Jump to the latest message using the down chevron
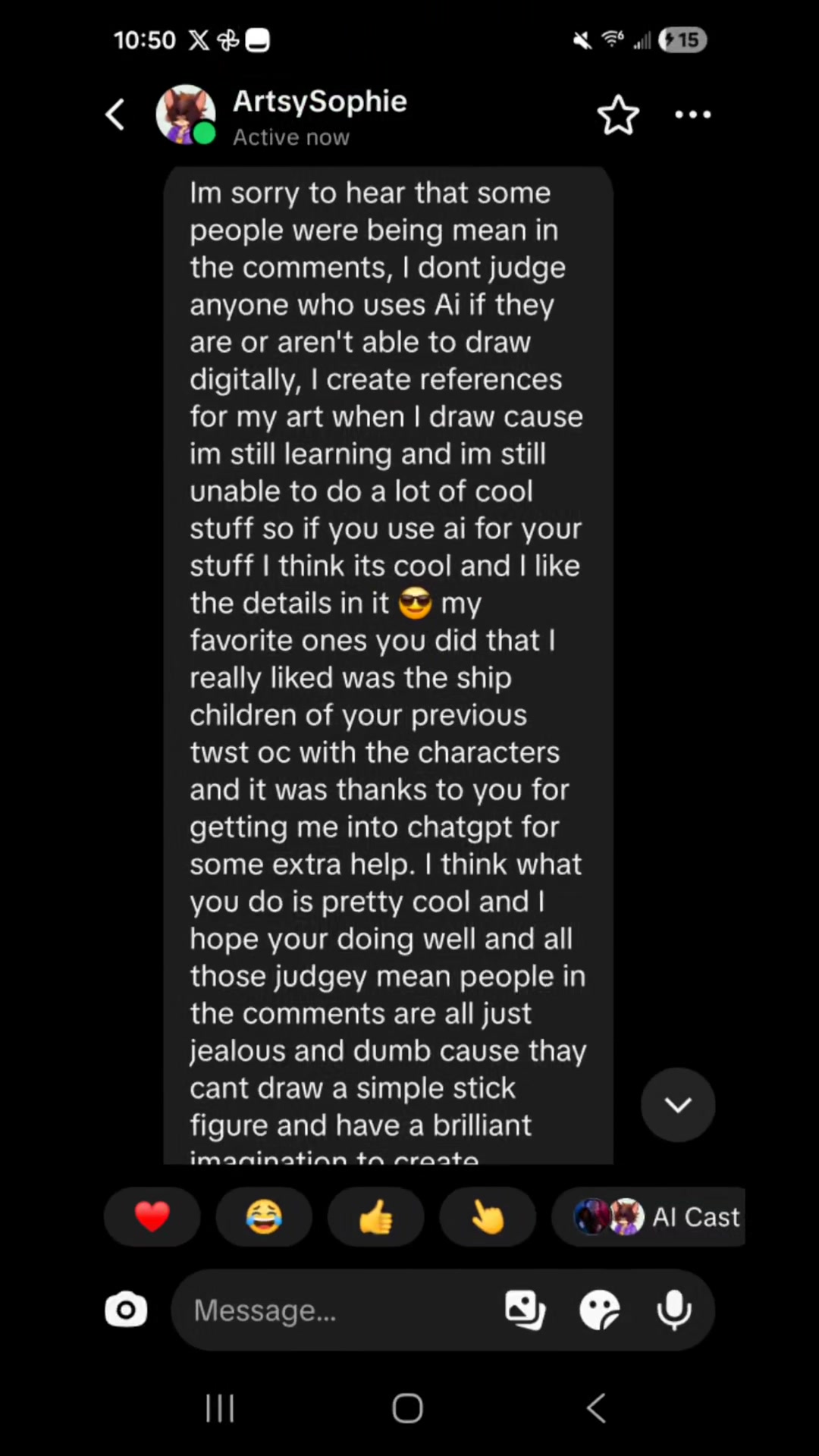The image size is (819, 1456). click(x=678, y=1105)
